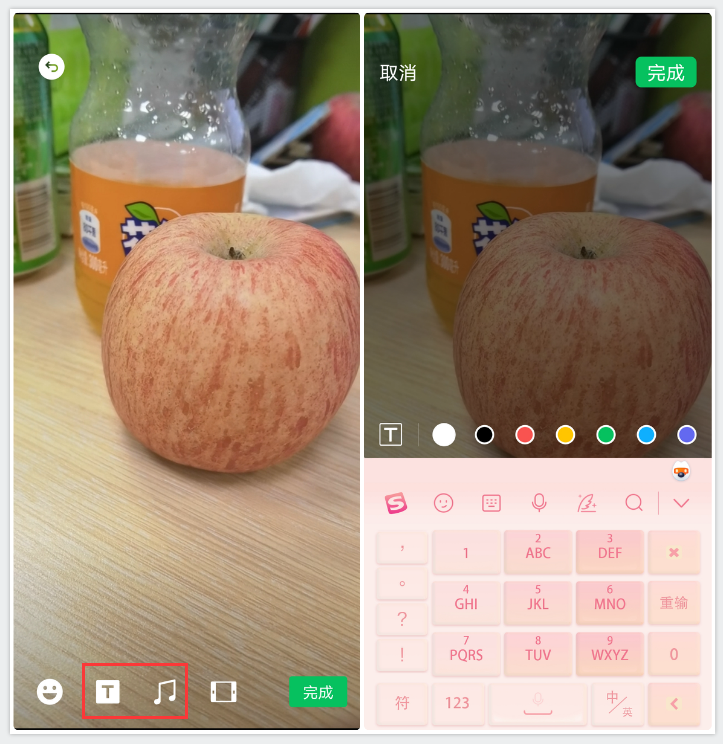The image size is (723, 744).
Task: Open the emoji sticker picker
Action: (x=50, y=691)
